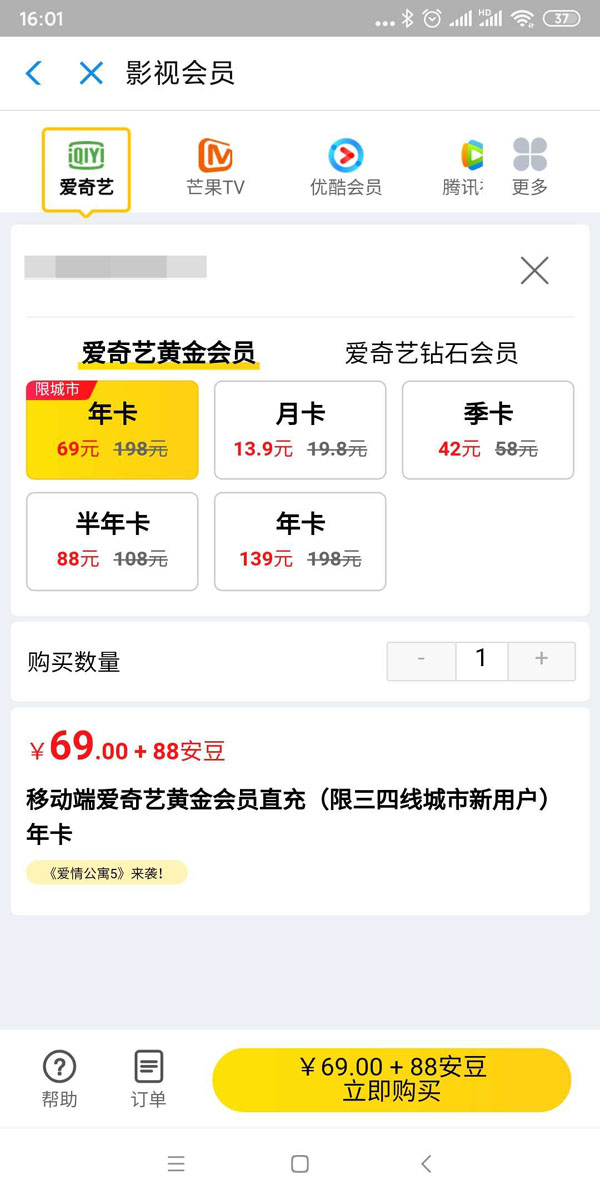Open the 帮助 help page
The width and height of the screenshot is (600, 1200).
(59, 1080)
